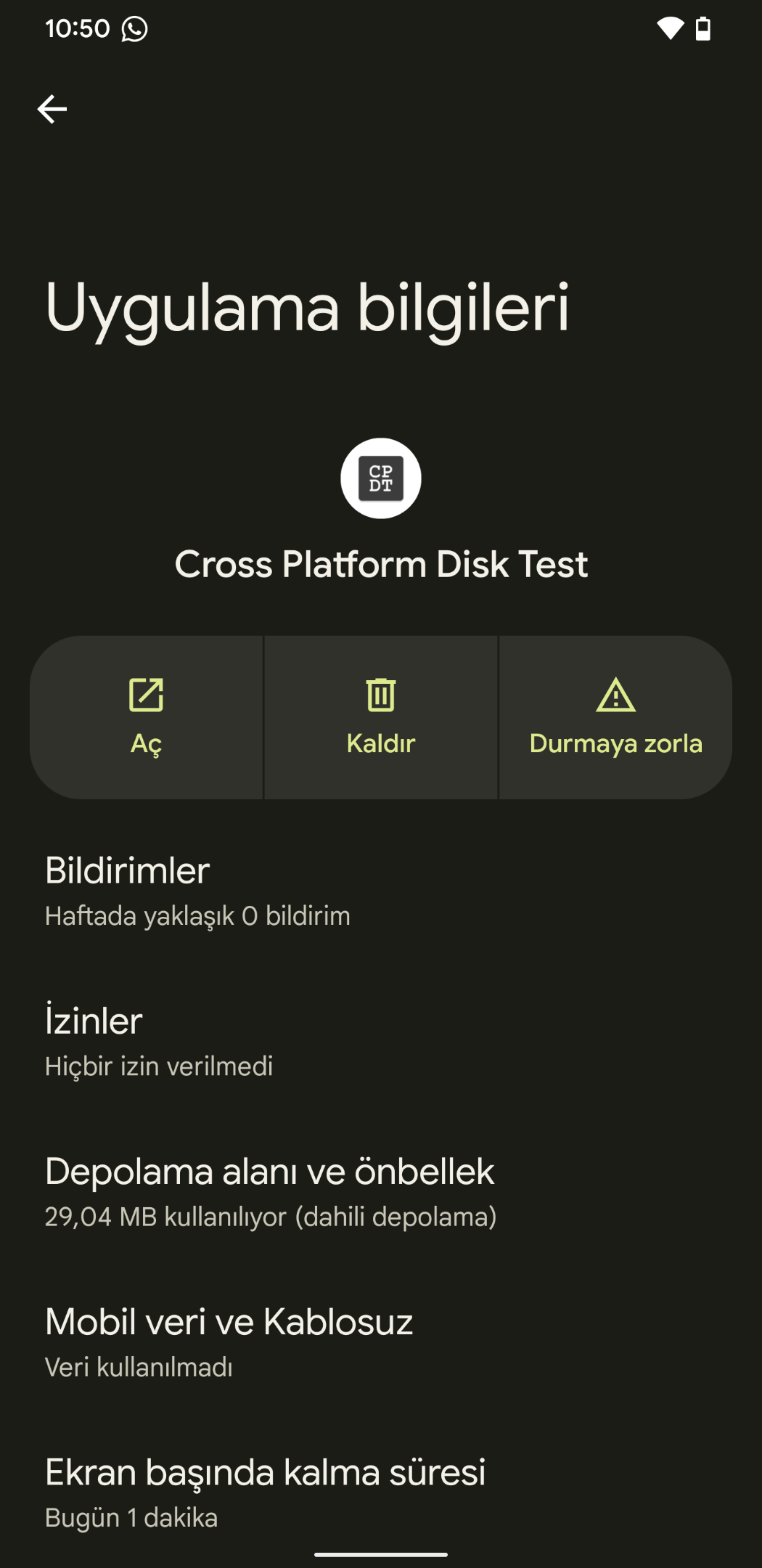
Task: Uninstall the app via Kaldır
Action: point(381,718)
